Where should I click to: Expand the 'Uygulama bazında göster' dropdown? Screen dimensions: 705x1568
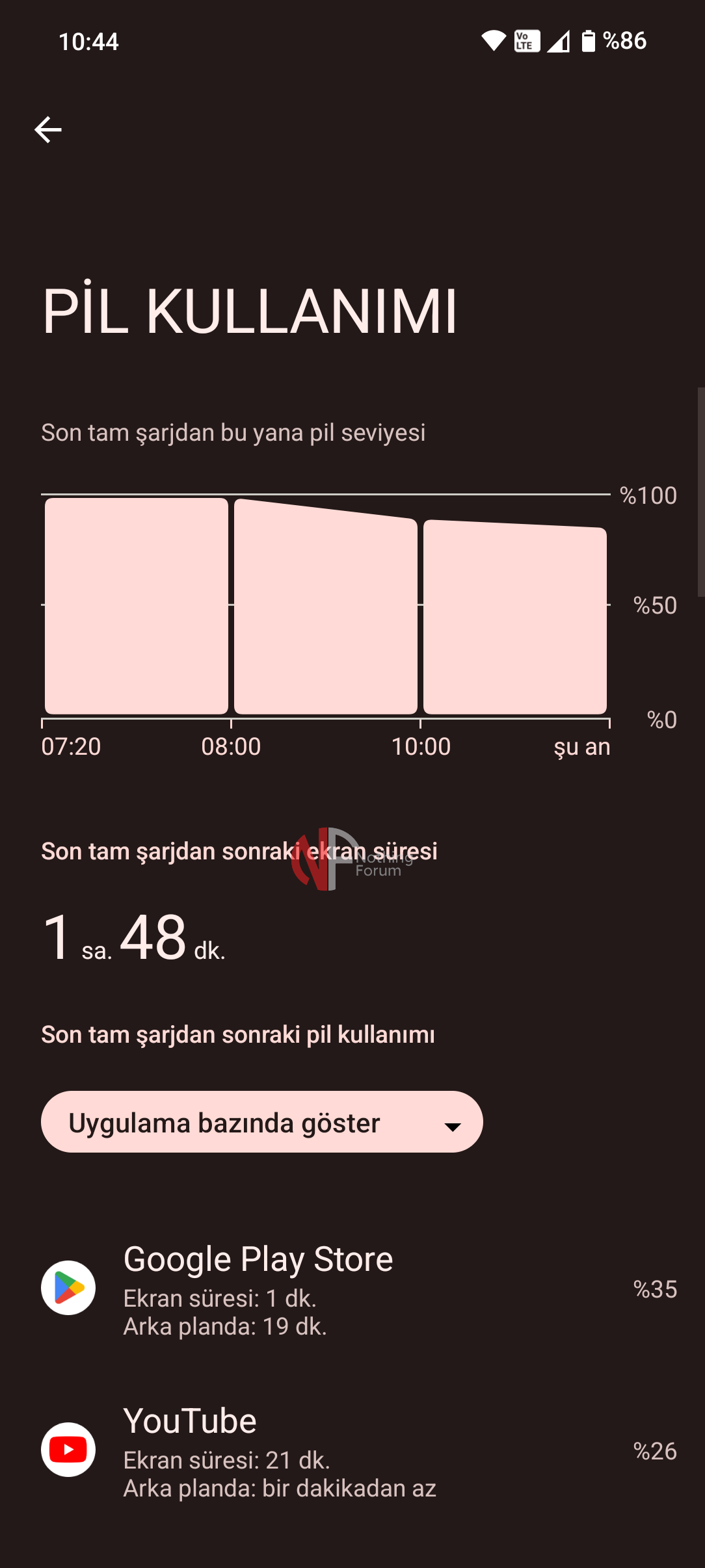(x=261, y=1122)
